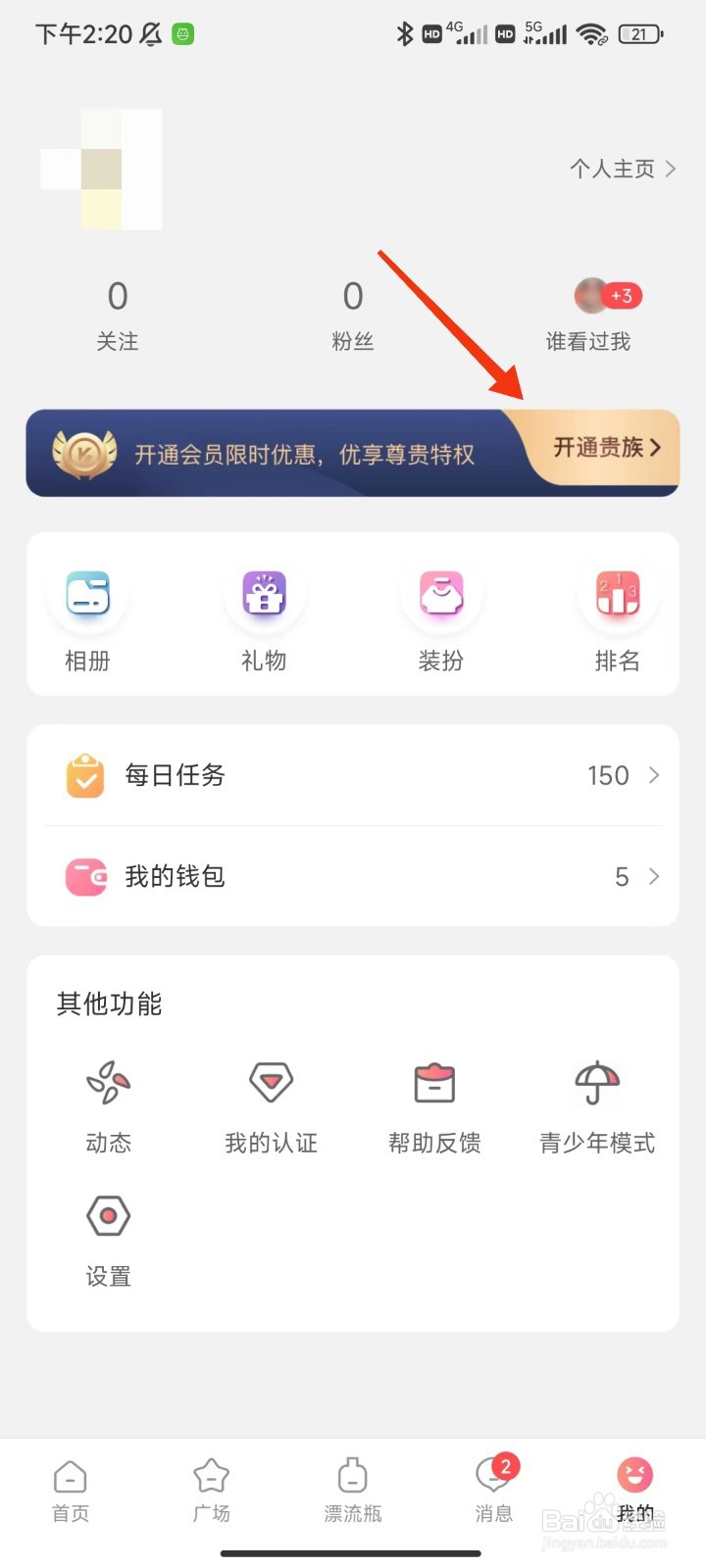View the 关注 following list
This screenshot has width=706, height=1568.
tap(118, 314)
